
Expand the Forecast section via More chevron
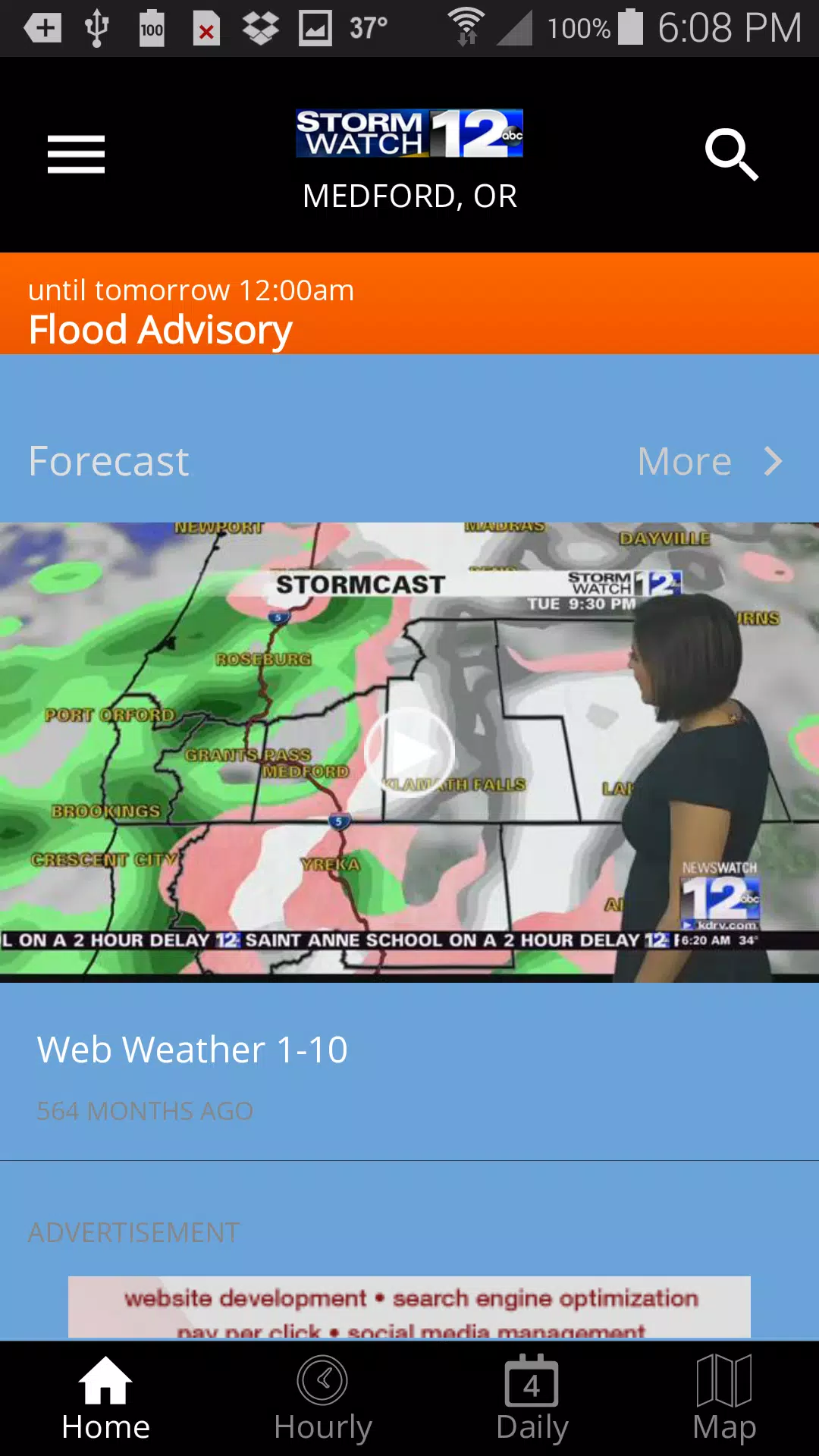point(772,461)
